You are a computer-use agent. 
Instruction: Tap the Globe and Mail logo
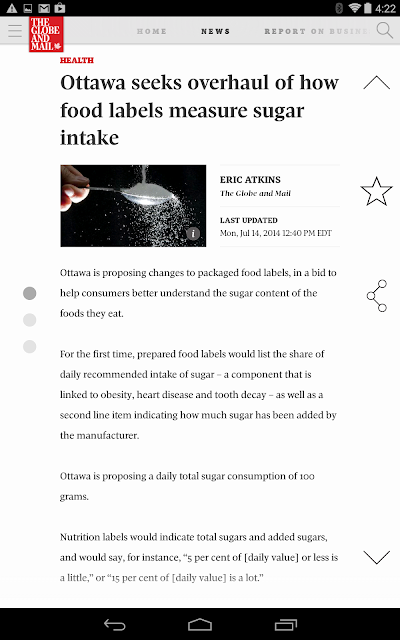tap(46, 34)
